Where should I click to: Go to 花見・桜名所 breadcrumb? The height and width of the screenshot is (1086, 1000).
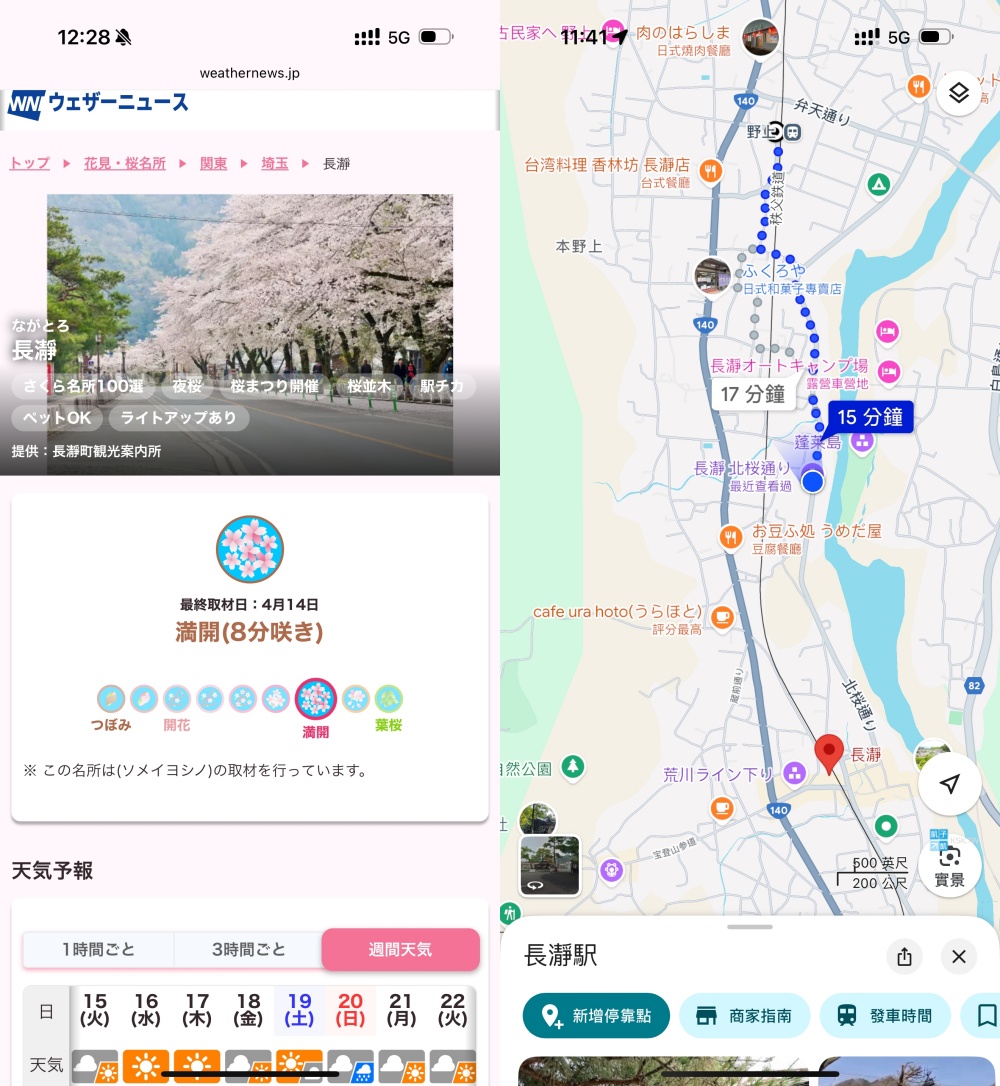(124, 163)
